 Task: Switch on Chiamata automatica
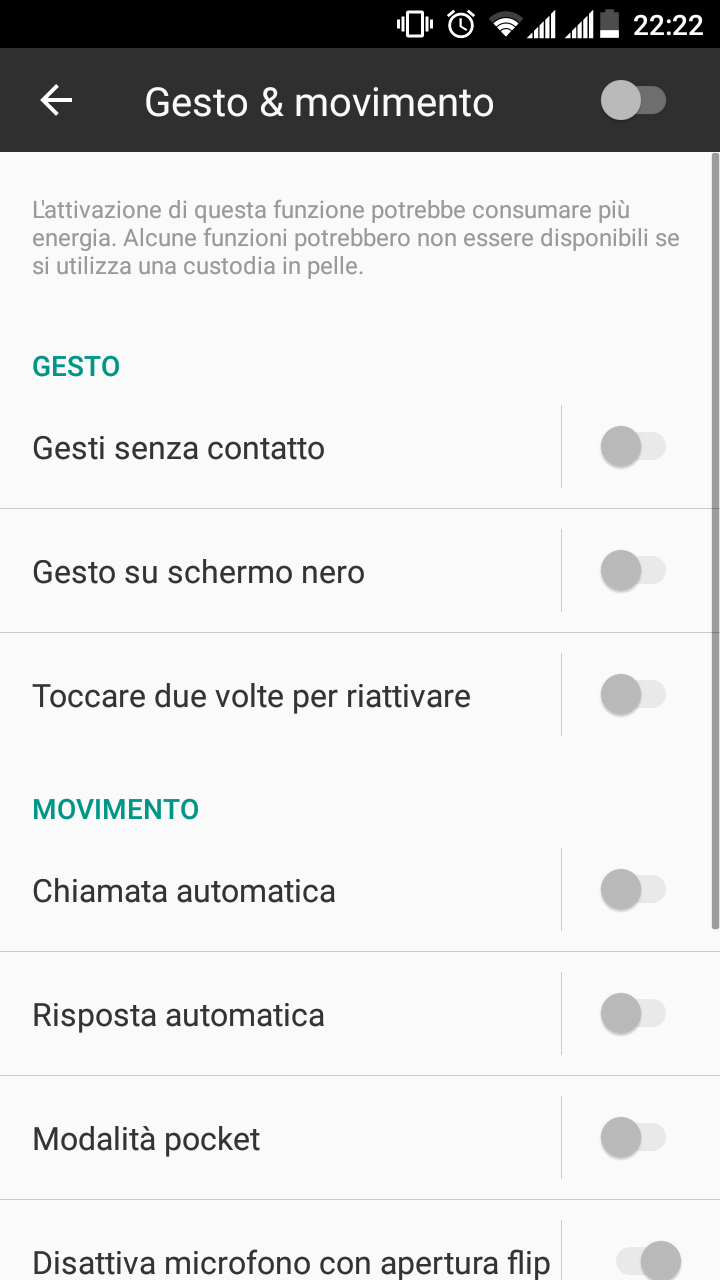633,890
